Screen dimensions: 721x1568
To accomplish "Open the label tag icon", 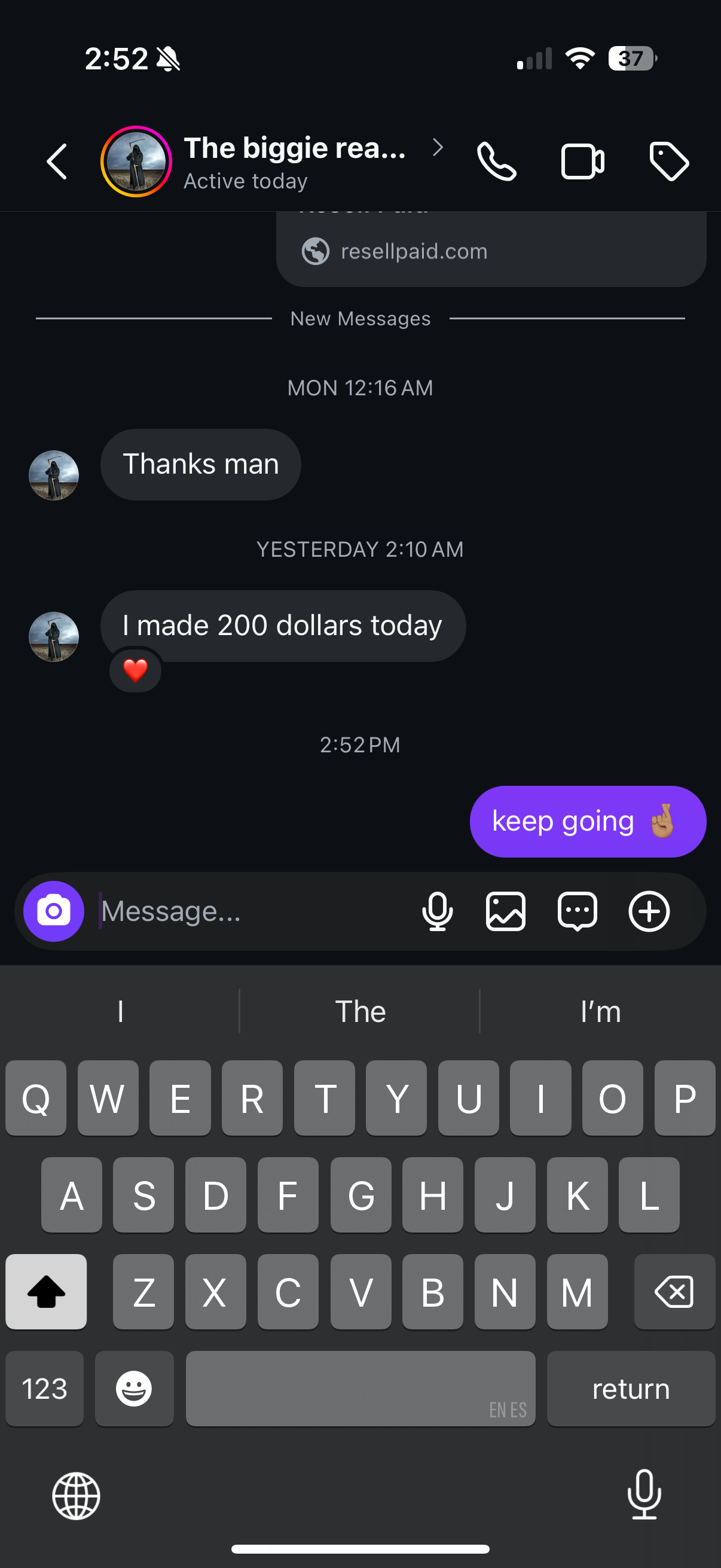I will 668,162.
